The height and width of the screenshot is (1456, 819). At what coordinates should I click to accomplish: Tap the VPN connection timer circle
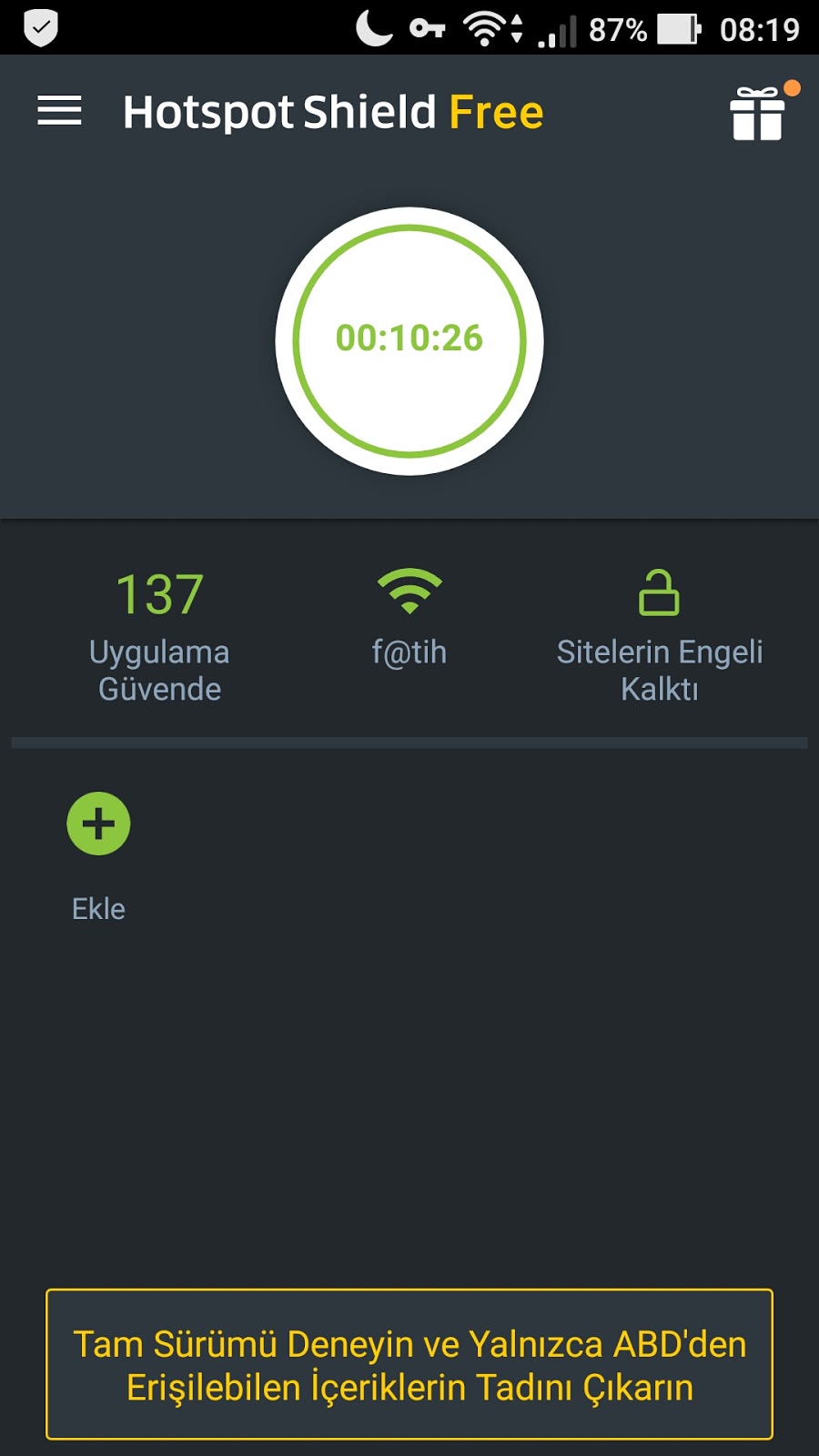(x=409, y=340)
